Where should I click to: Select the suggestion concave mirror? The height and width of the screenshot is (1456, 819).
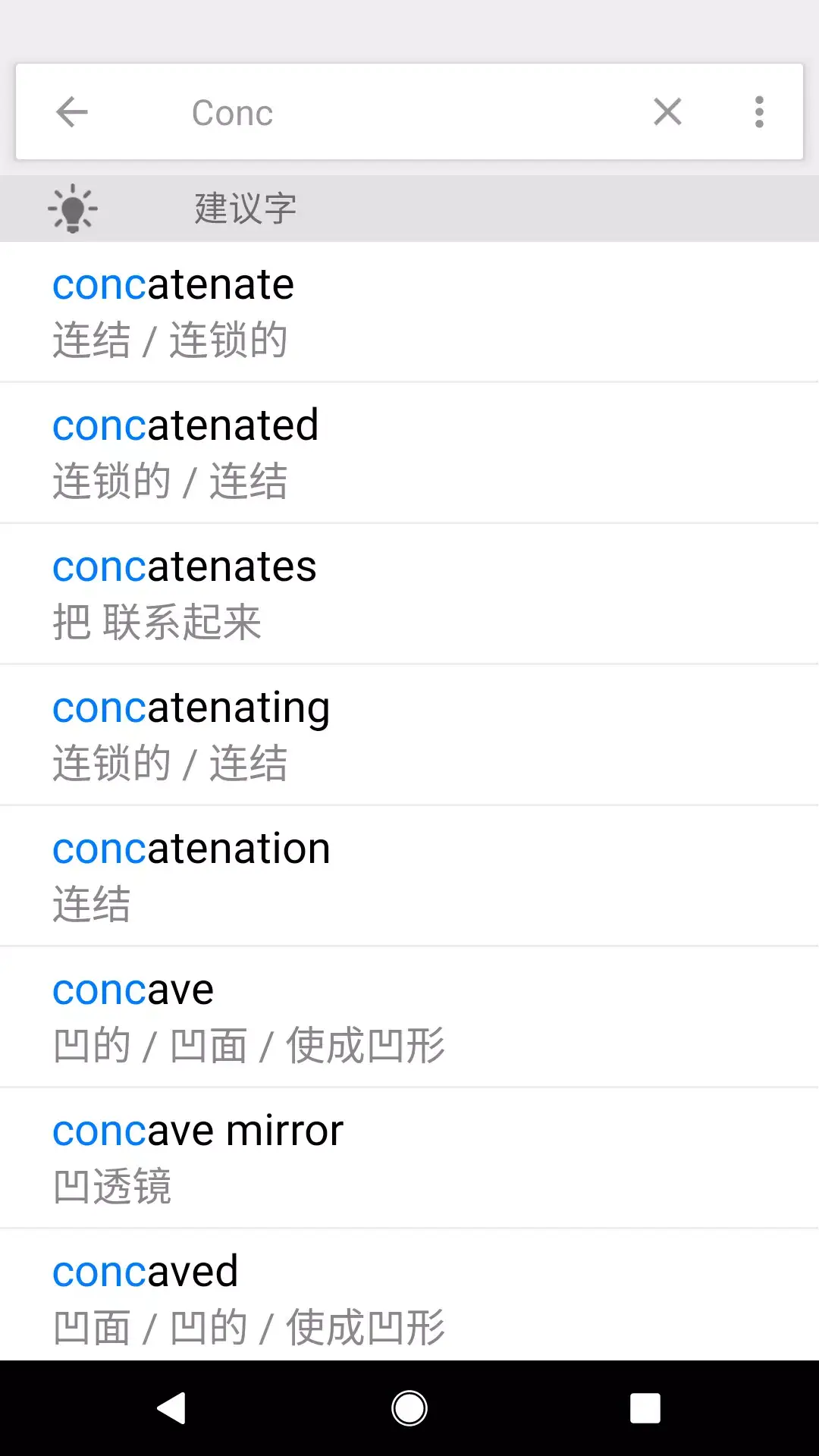(x=197, y=1130)
